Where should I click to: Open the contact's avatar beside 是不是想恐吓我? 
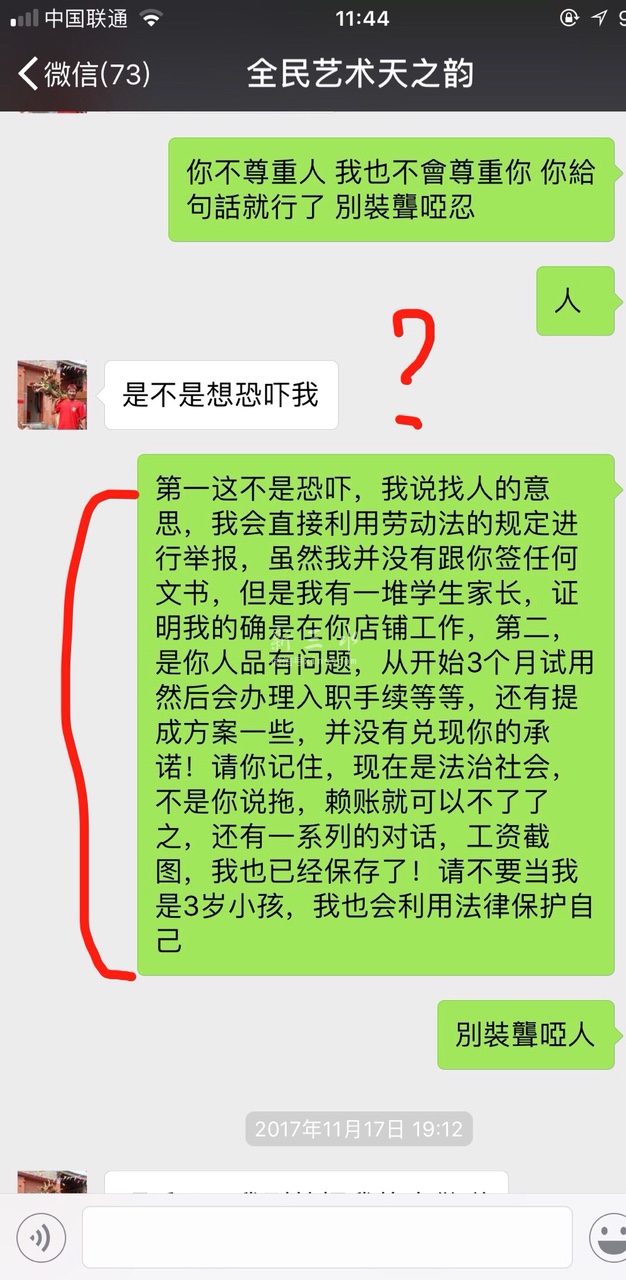coord(52,395)
